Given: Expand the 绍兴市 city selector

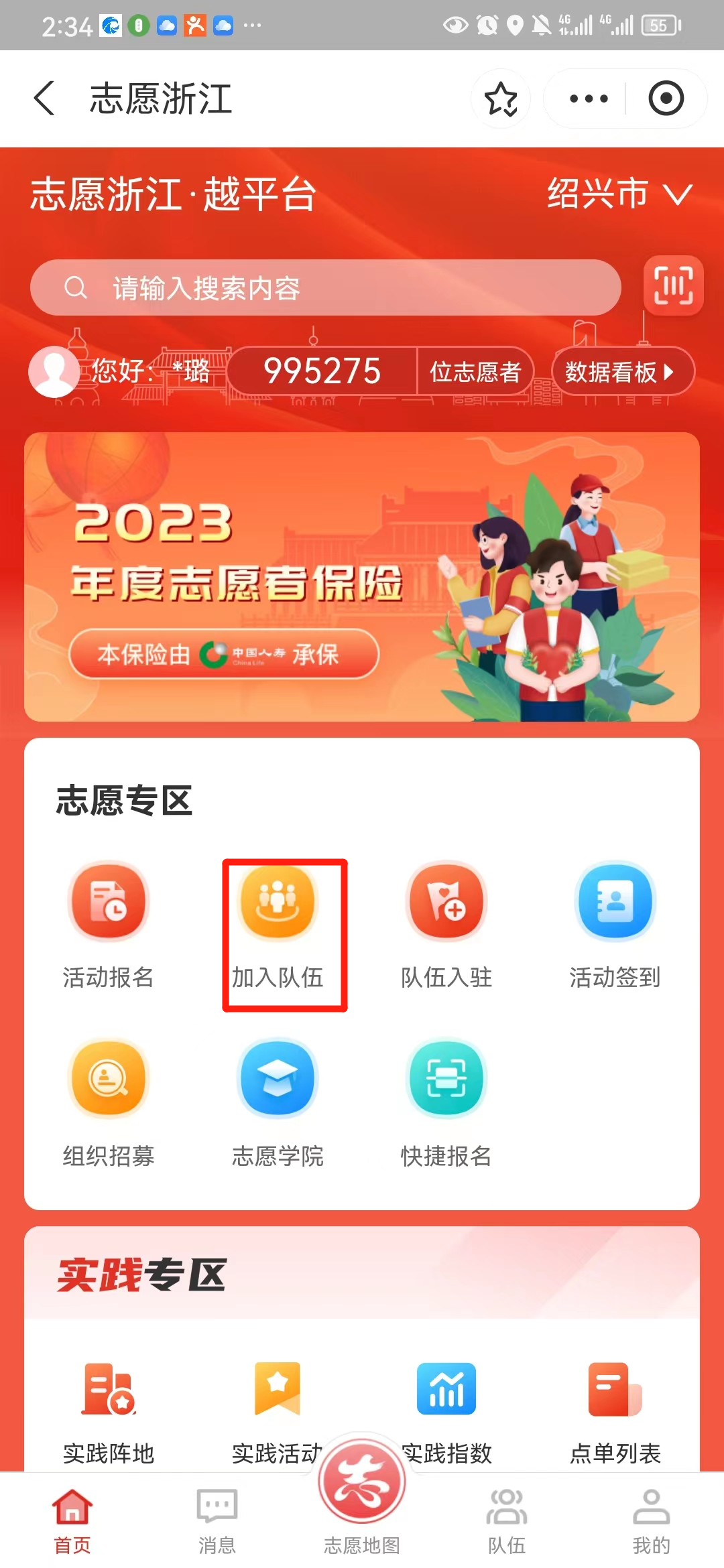Looking at the screenshot, I should tap(619, 194).
